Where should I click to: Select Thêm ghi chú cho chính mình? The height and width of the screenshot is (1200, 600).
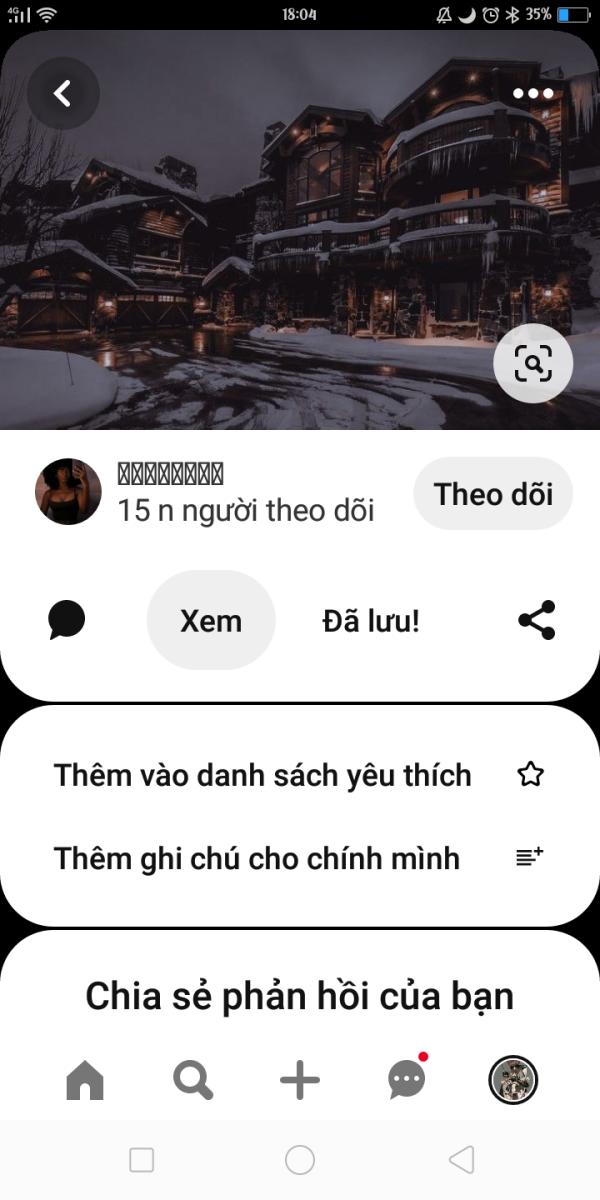click(x=299, y=858)
